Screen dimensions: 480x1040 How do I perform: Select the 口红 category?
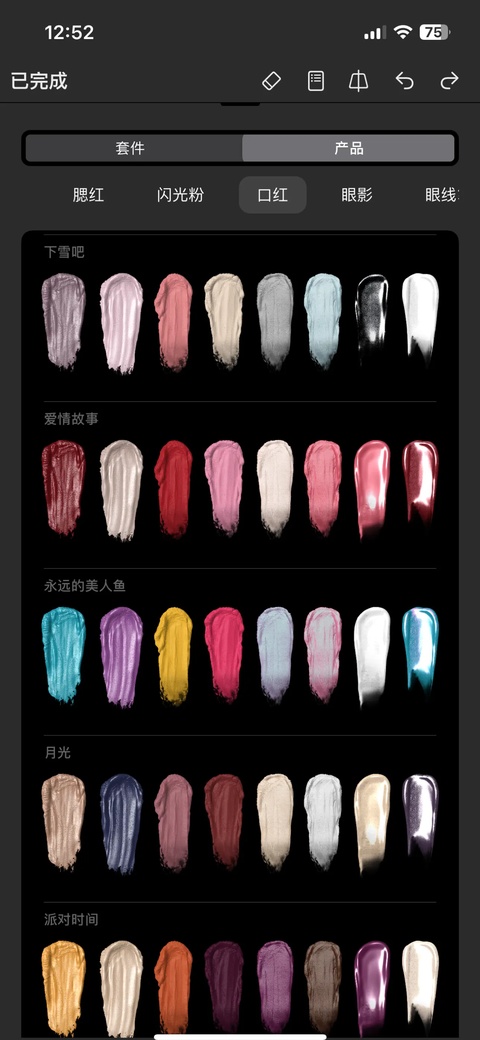(272, 195)
